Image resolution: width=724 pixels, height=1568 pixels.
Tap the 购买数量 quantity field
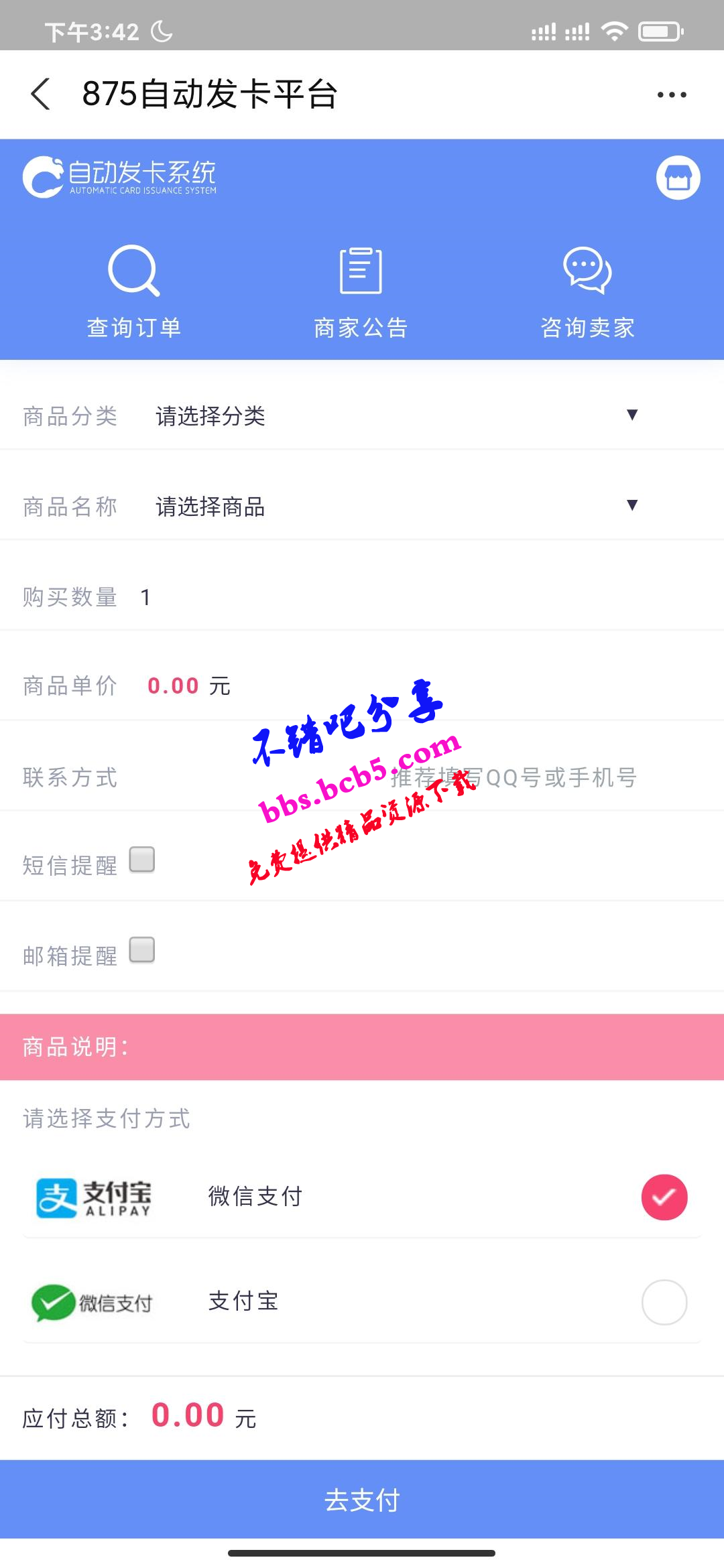click(402, 597)
